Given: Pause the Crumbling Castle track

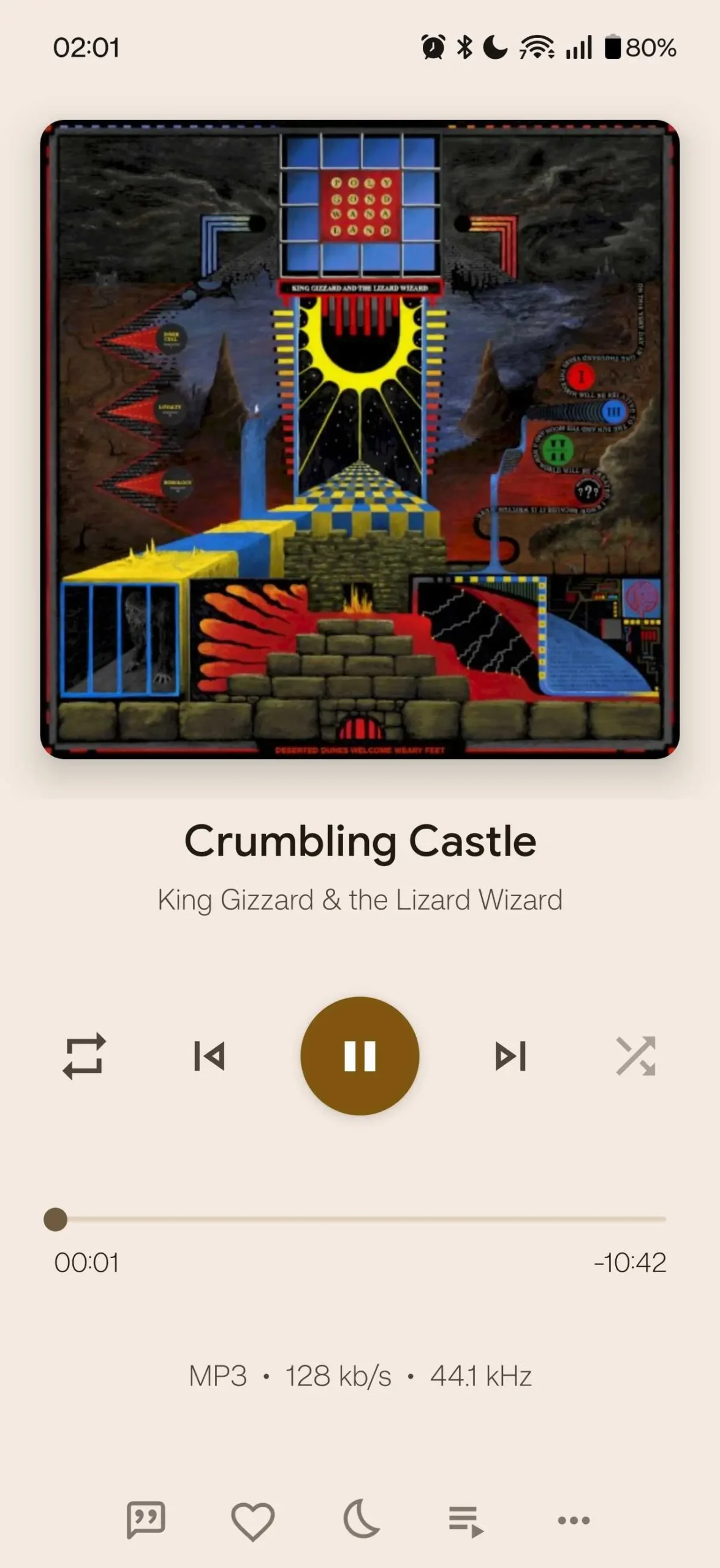Looking at the screenshot, I should point(360,1056).
